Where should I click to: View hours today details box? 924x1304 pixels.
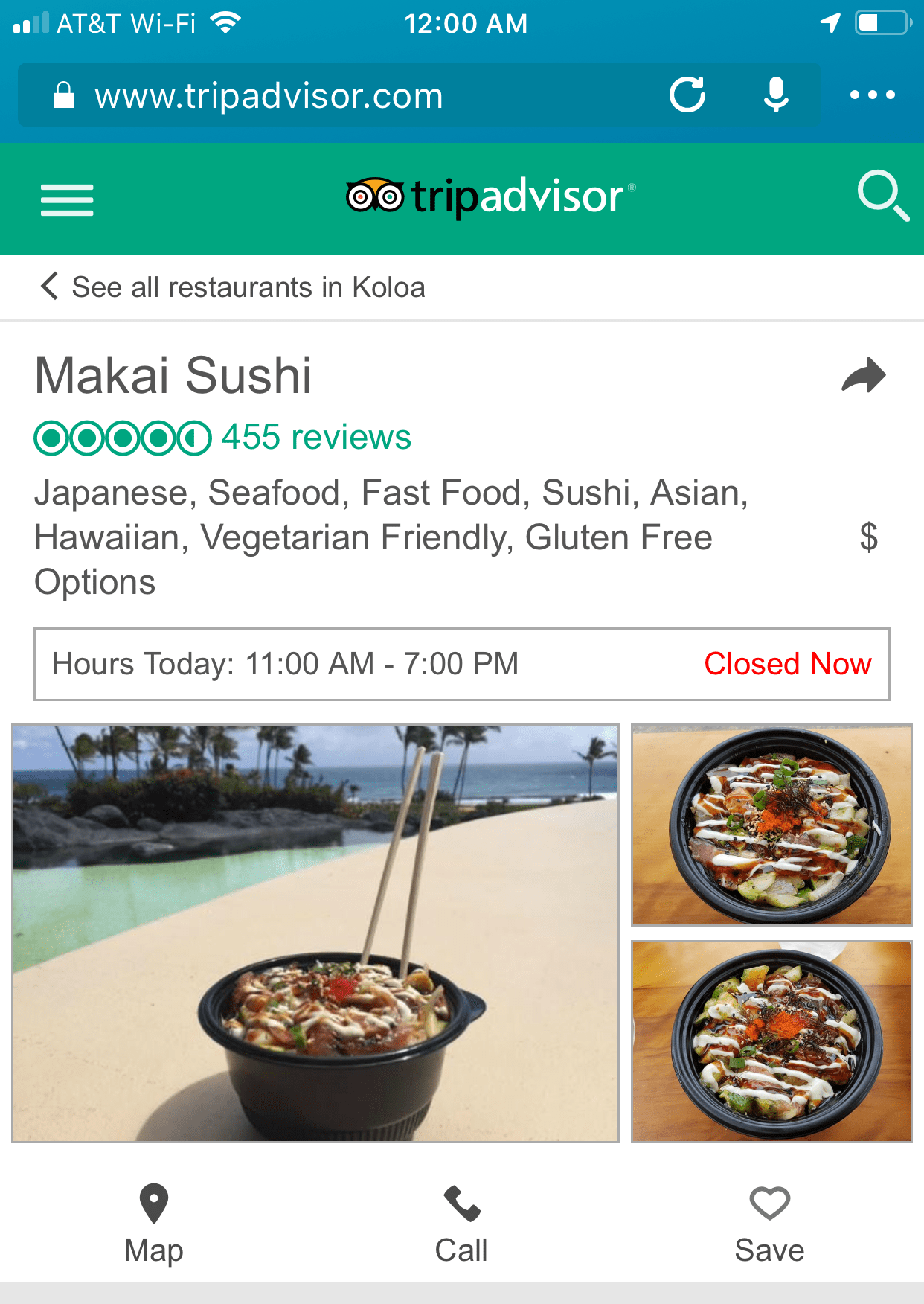461,664
